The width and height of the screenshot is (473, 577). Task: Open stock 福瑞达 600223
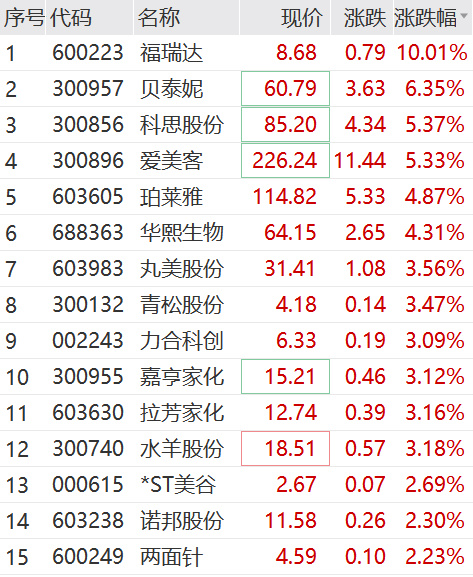point(236,53)
